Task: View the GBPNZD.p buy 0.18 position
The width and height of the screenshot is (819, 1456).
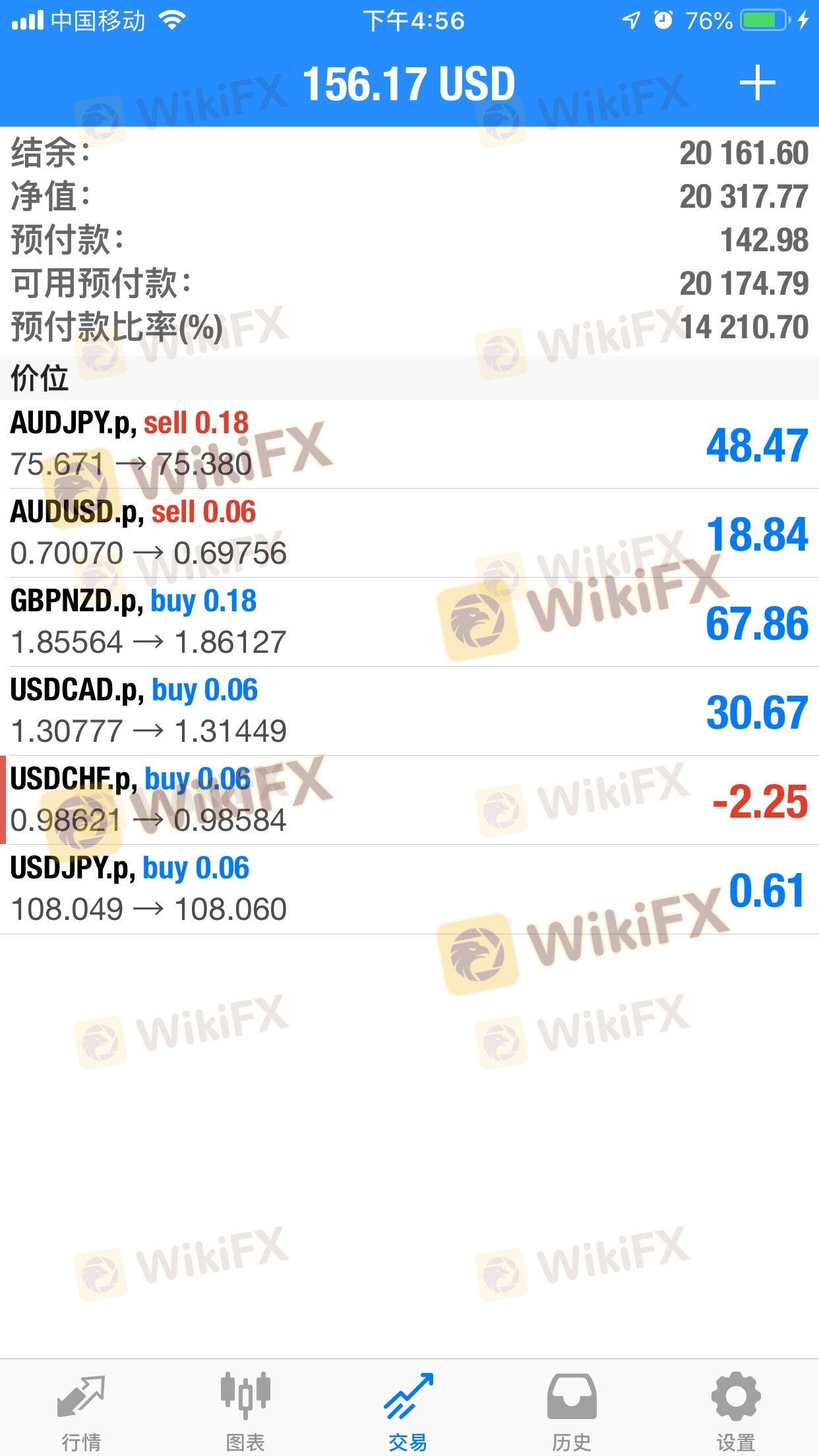Action: (409, 622)
